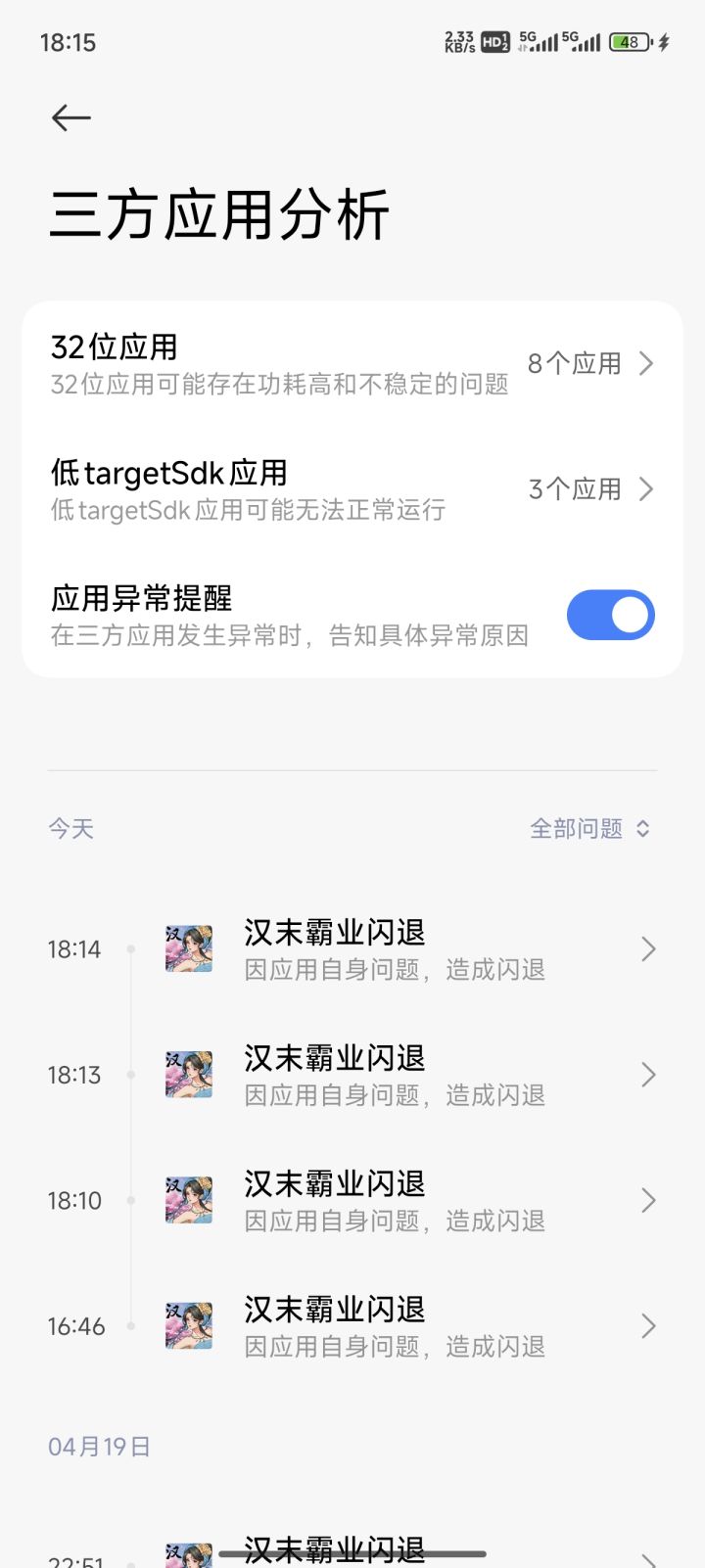Toggle app exception reminders off
Viewport: 705px width, 1568px height.
(610, 615)
